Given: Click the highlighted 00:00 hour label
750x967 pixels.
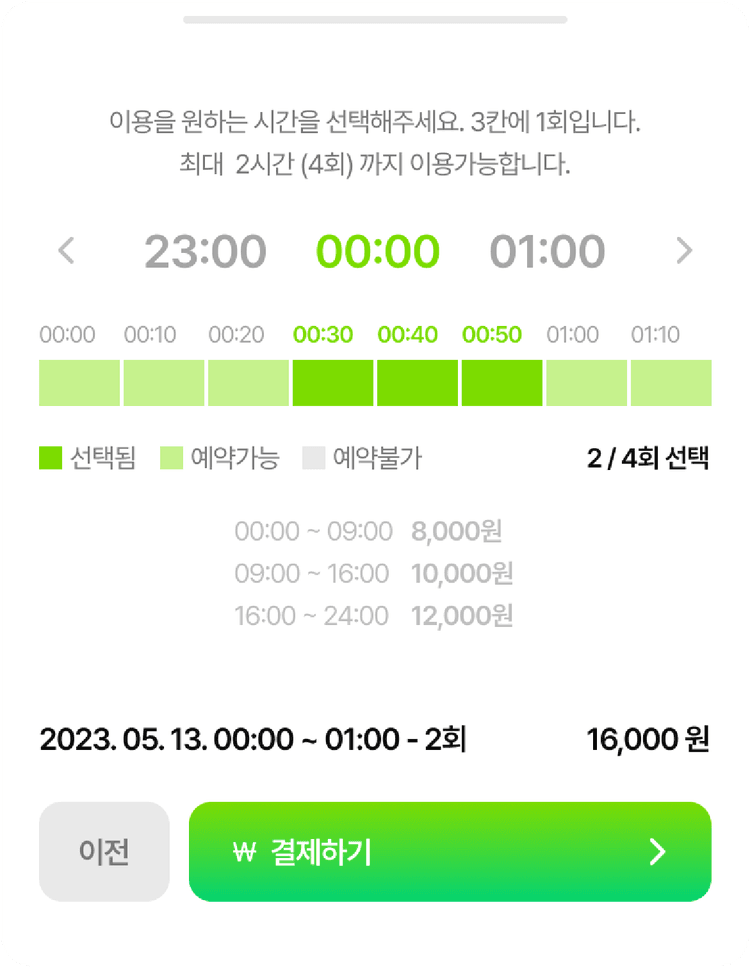Looking at the screenshot, I should coord(375,251).
